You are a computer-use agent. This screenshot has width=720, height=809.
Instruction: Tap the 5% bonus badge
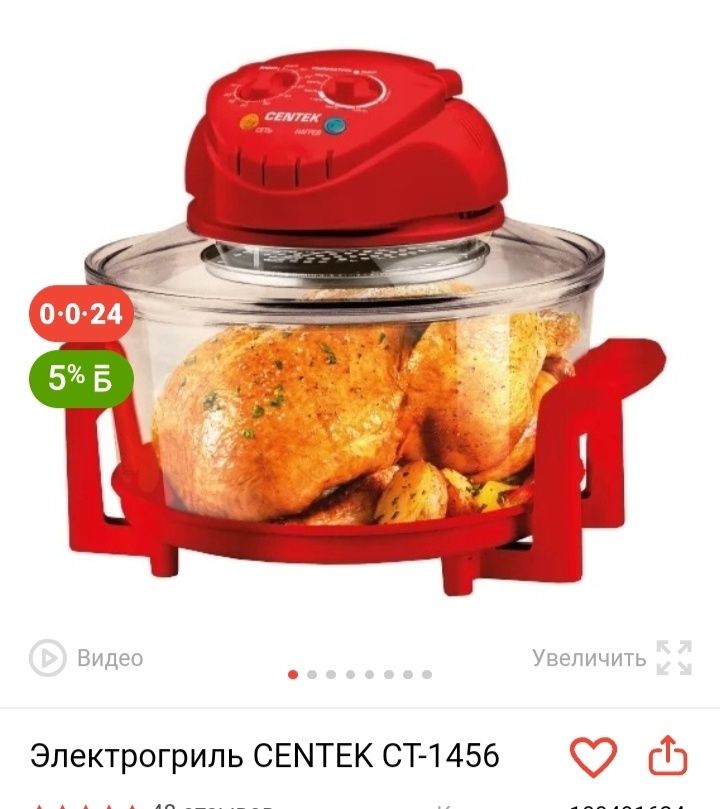[x=80, y=378]
